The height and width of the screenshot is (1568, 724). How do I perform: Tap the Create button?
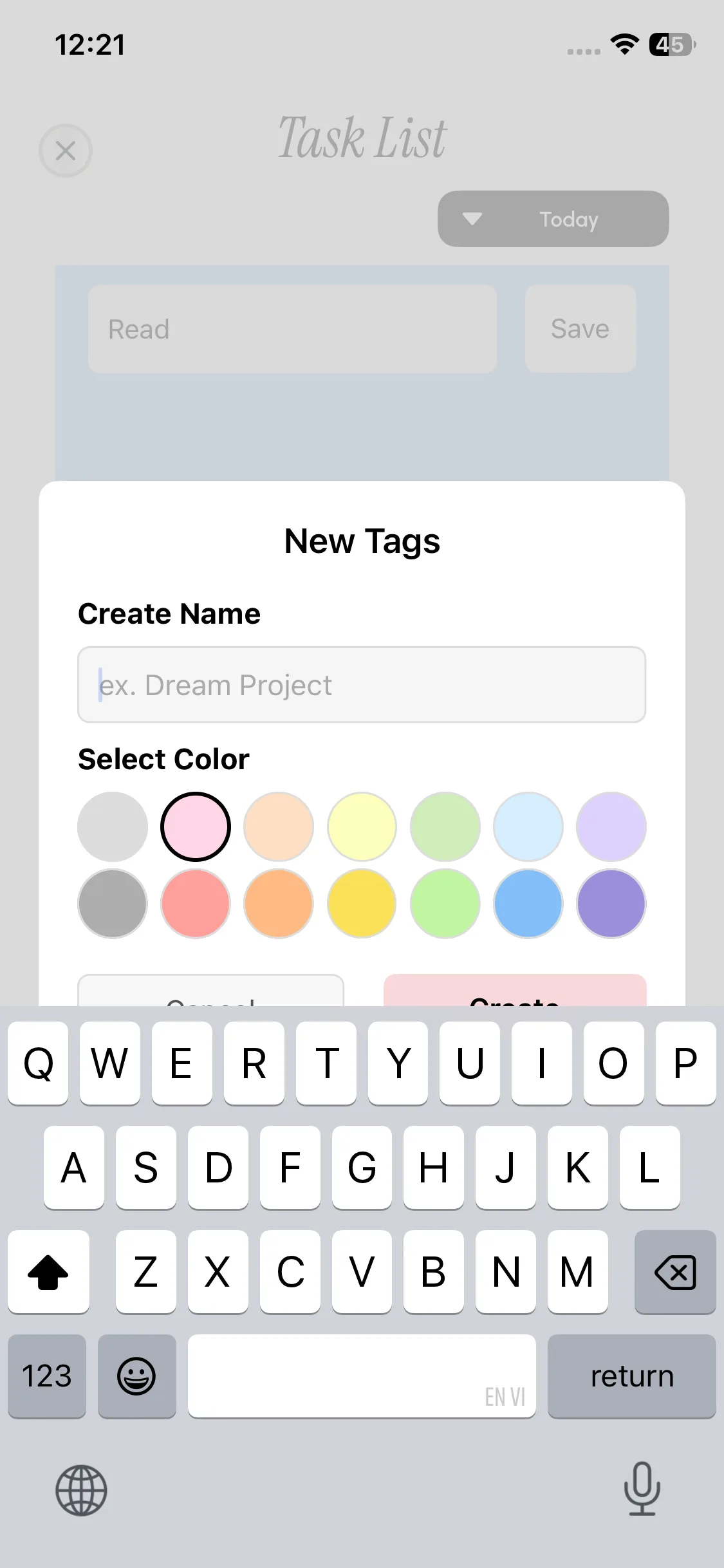coord(515,993)
